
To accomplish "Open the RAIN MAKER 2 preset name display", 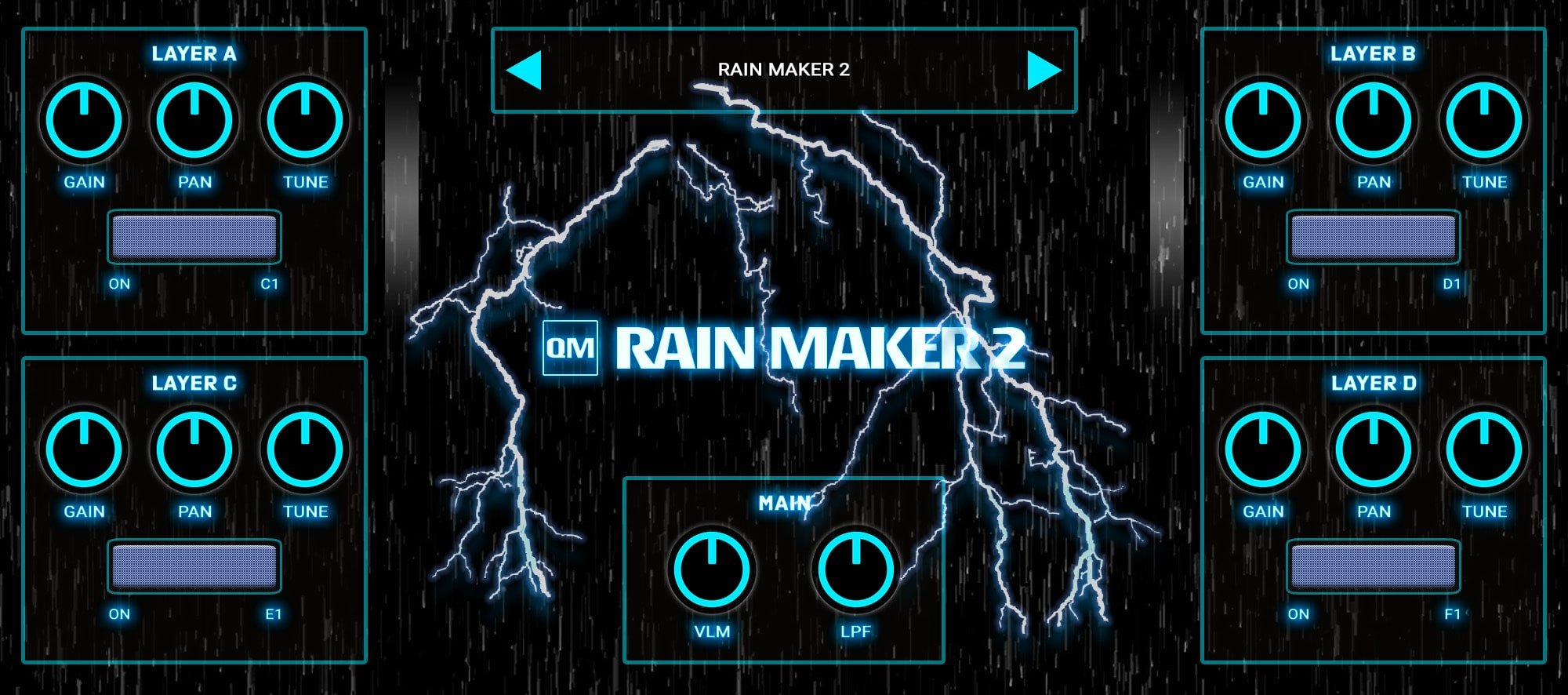I will [x=783, y=70].
